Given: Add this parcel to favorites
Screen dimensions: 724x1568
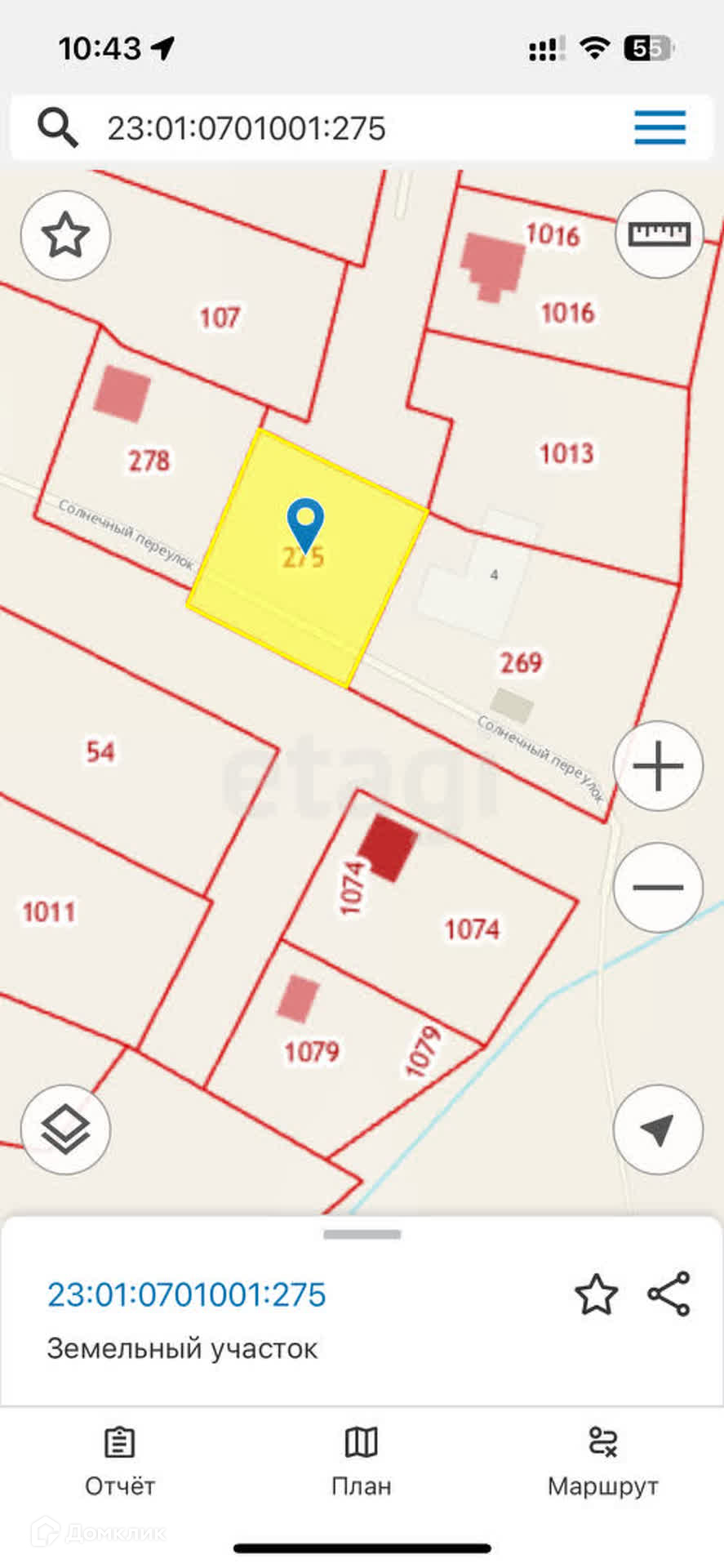Looking at the screenshot, I should pyautogui.click(x=596, y=1294).
